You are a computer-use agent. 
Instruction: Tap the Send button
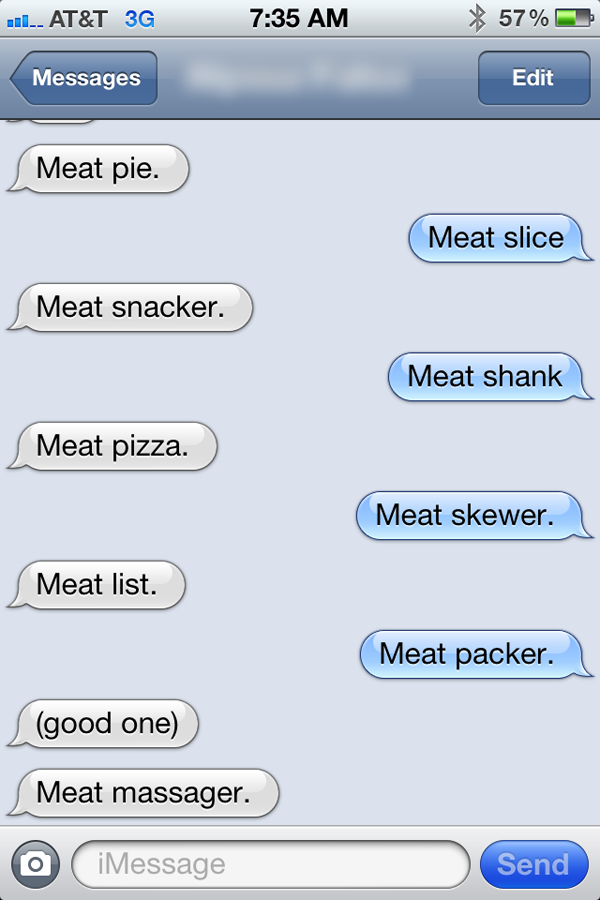tap(533, 864)
